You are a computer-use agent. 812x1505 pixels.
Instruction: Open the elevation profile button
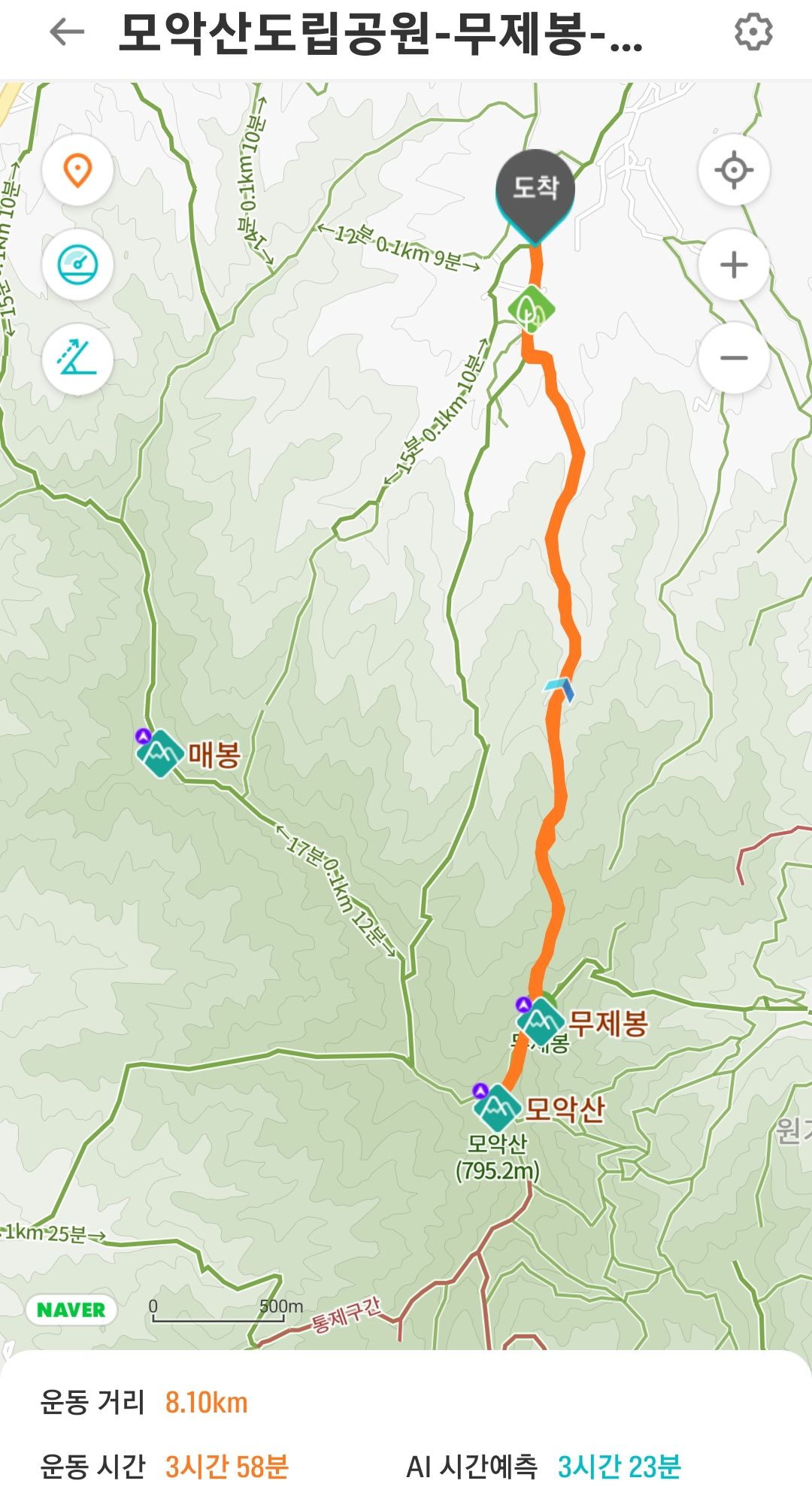point(77,359)
